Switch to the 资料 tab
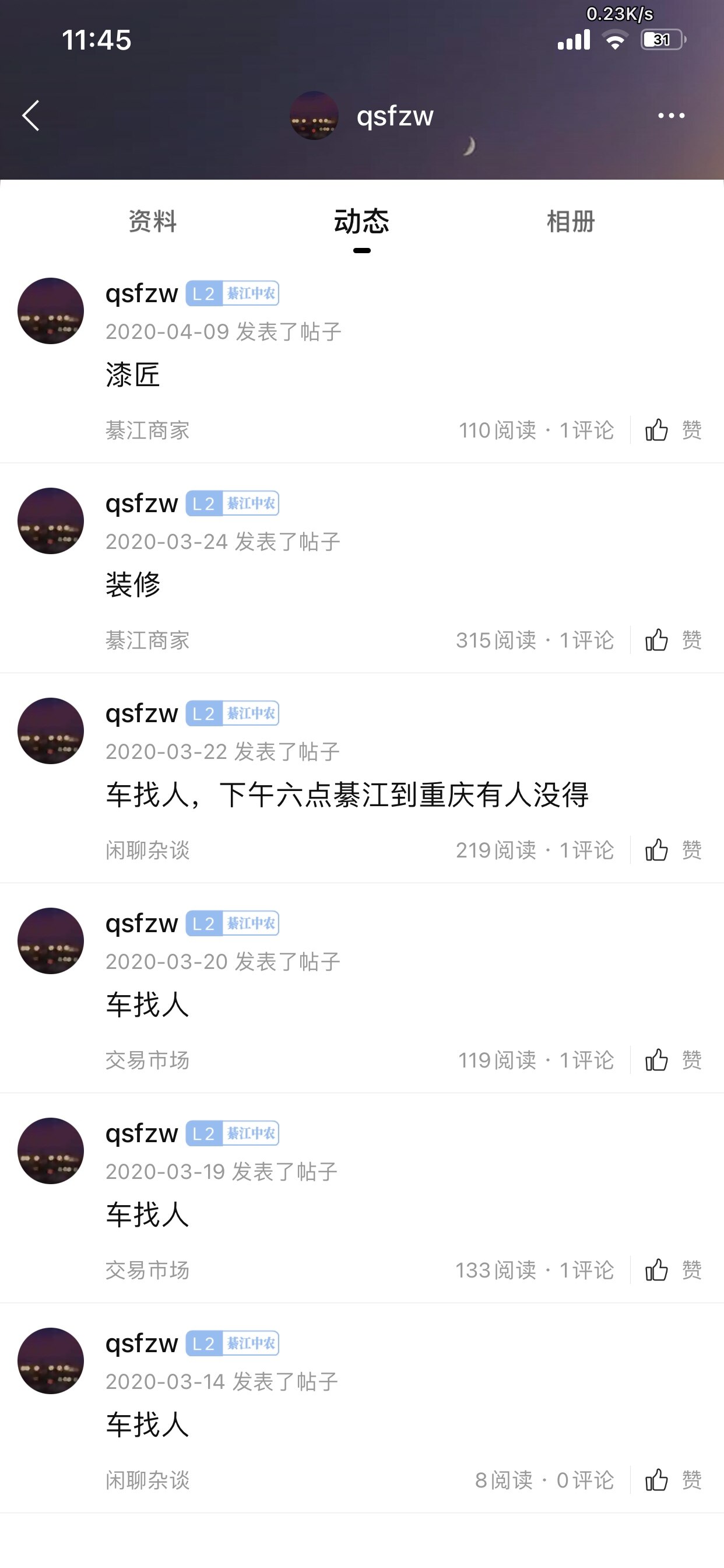Screen dimensions: 724x1568 click(x=152, y=221)
